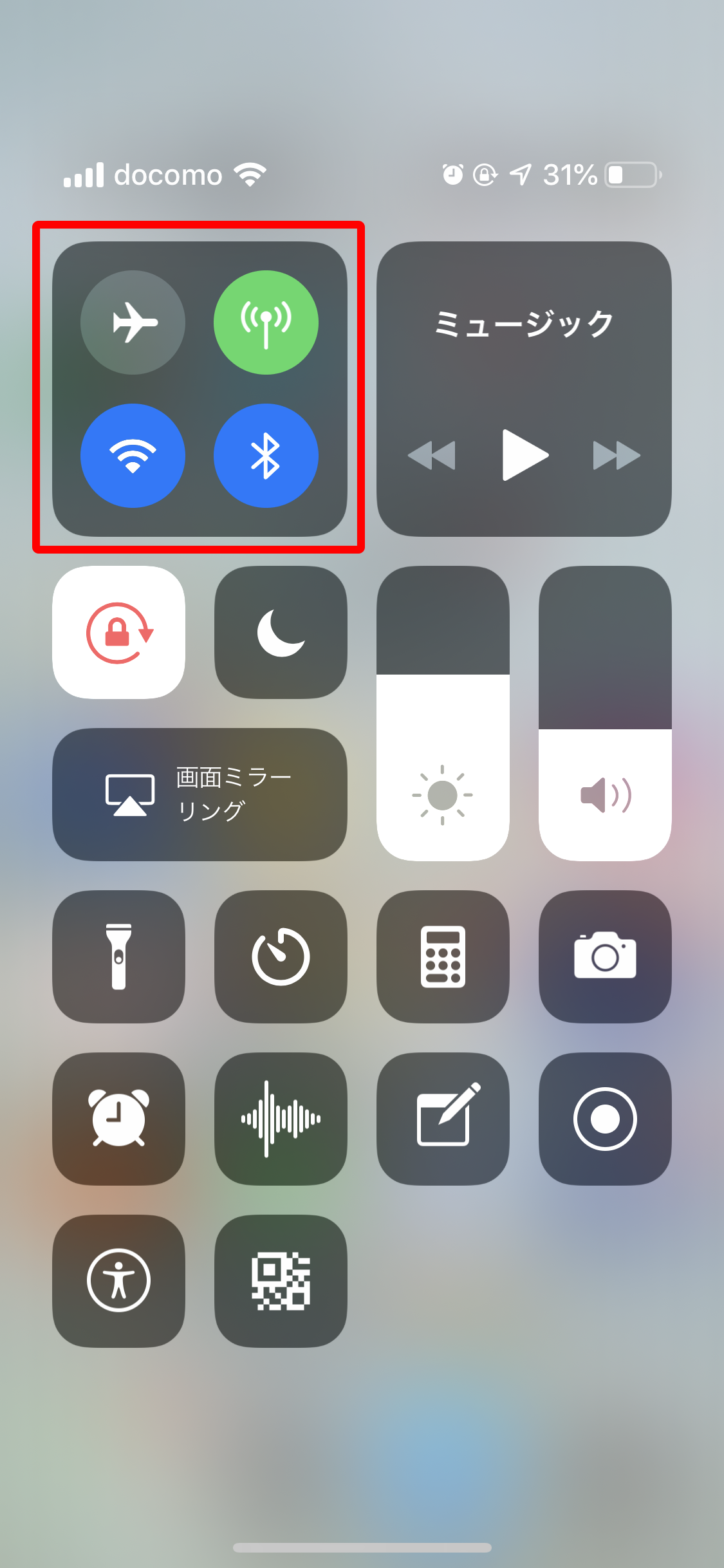Play music in the ミュージック widget

(x=524, y=455)
